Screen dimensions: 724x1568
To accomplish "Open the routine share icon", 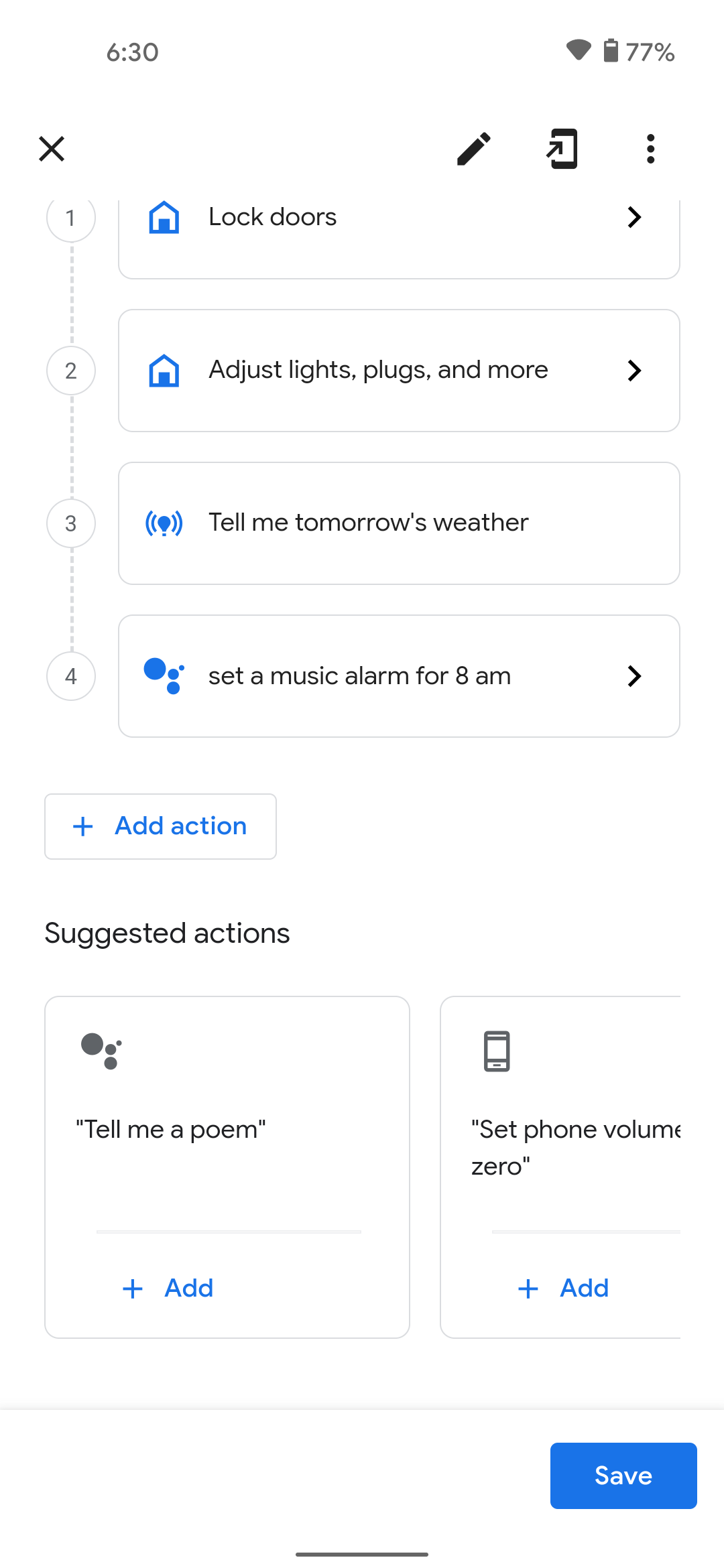I will pos(562,149).
